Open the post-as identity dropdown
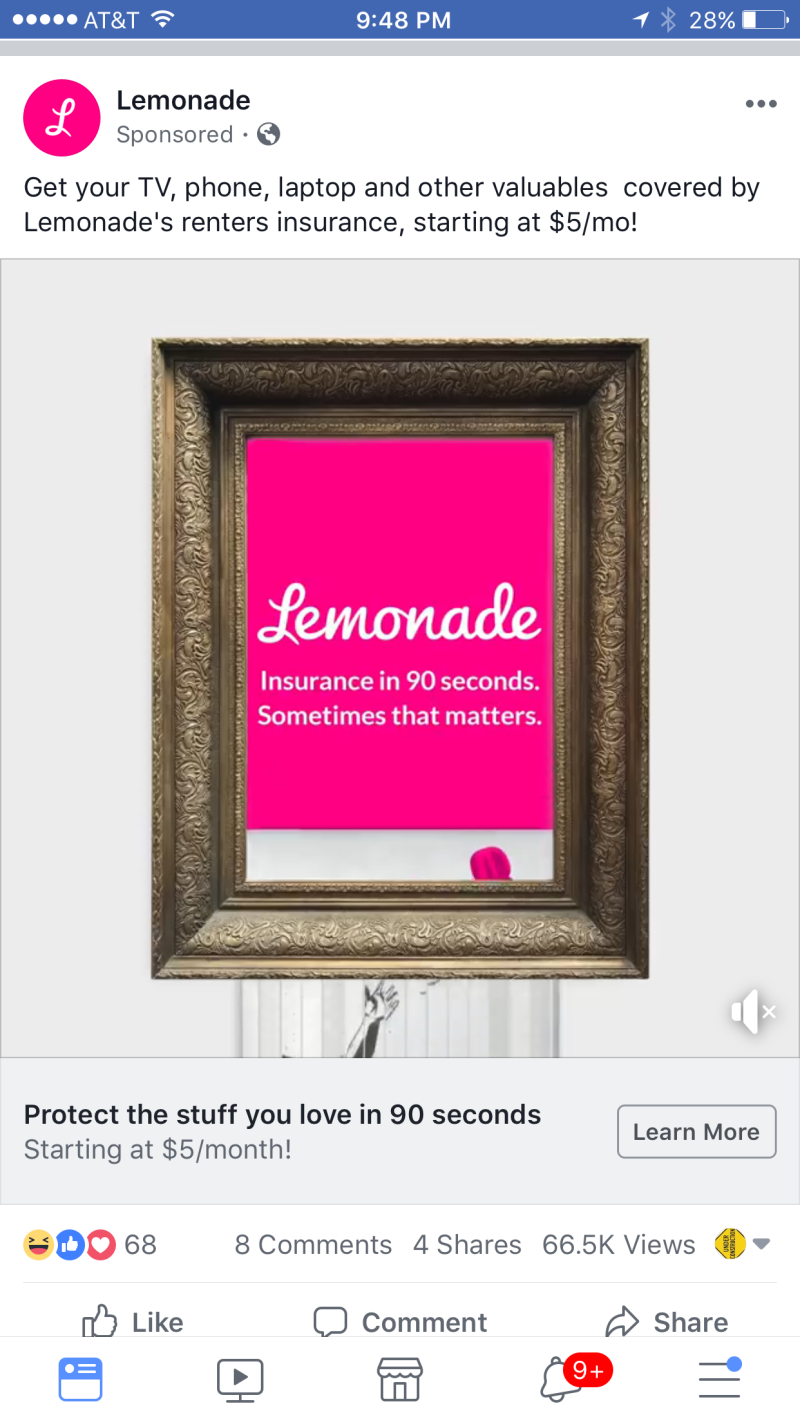 (x=743, y=1245)
